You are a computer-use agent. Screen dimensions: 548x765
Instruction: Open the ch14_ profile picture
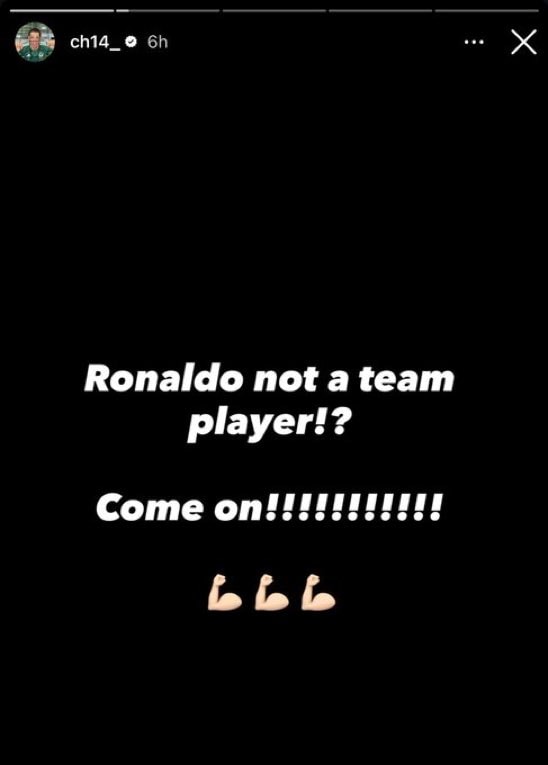pos(35,42)
